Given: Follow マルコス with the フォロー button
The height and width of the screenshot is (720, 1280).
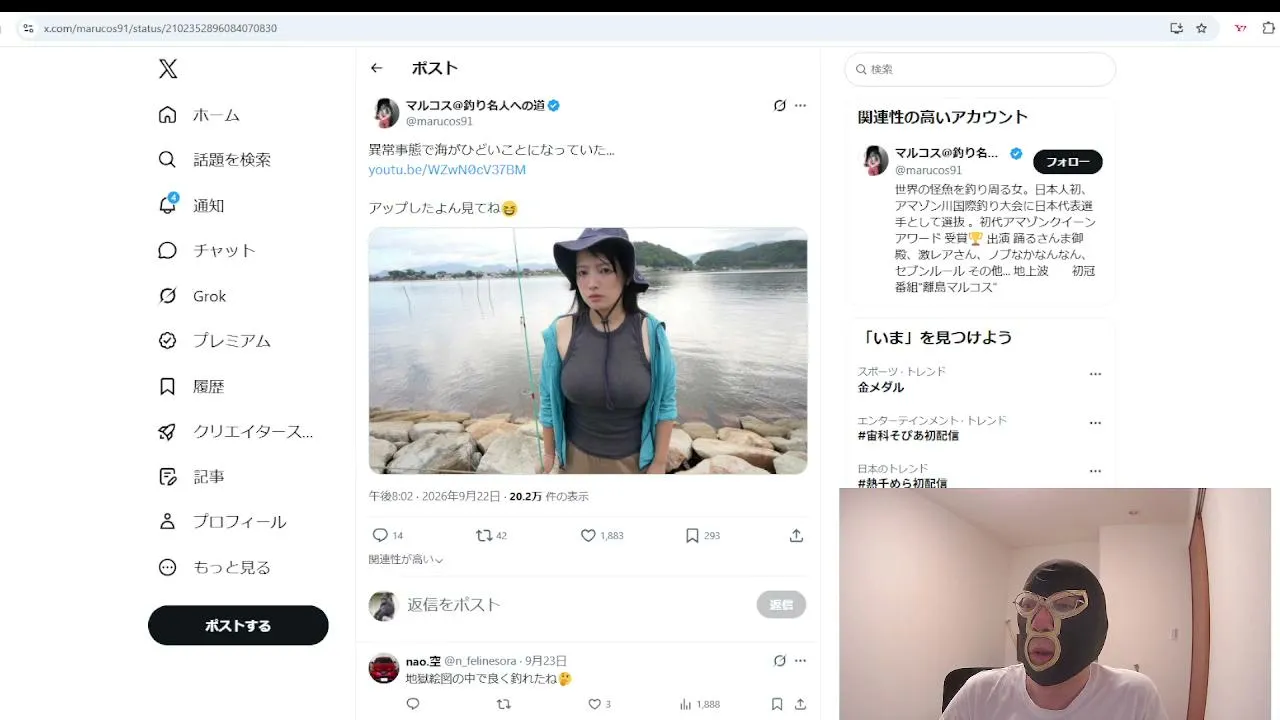Looking at the screenshot, I should pyautogui.click(x=1068, y=162).
